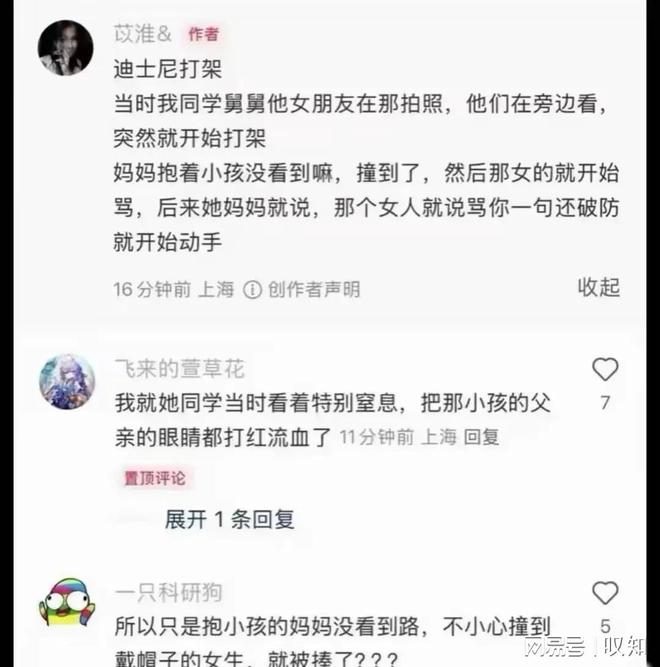Open 一只科研狗's profile avatar
The image size is (660, 667).
tap(67, 602)
